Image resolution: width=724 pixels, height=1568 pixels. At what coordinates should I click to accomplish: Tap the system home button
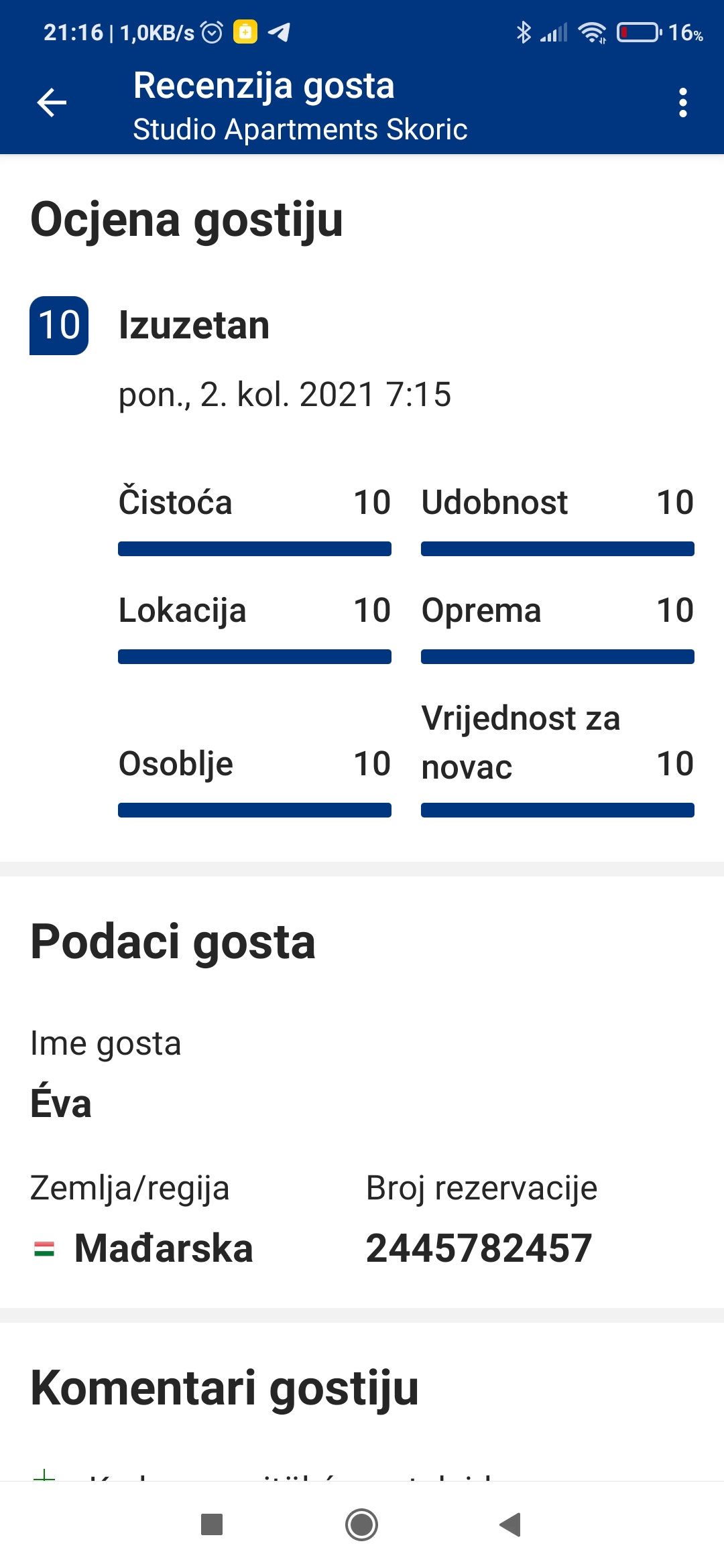(x=361, y=1524)
